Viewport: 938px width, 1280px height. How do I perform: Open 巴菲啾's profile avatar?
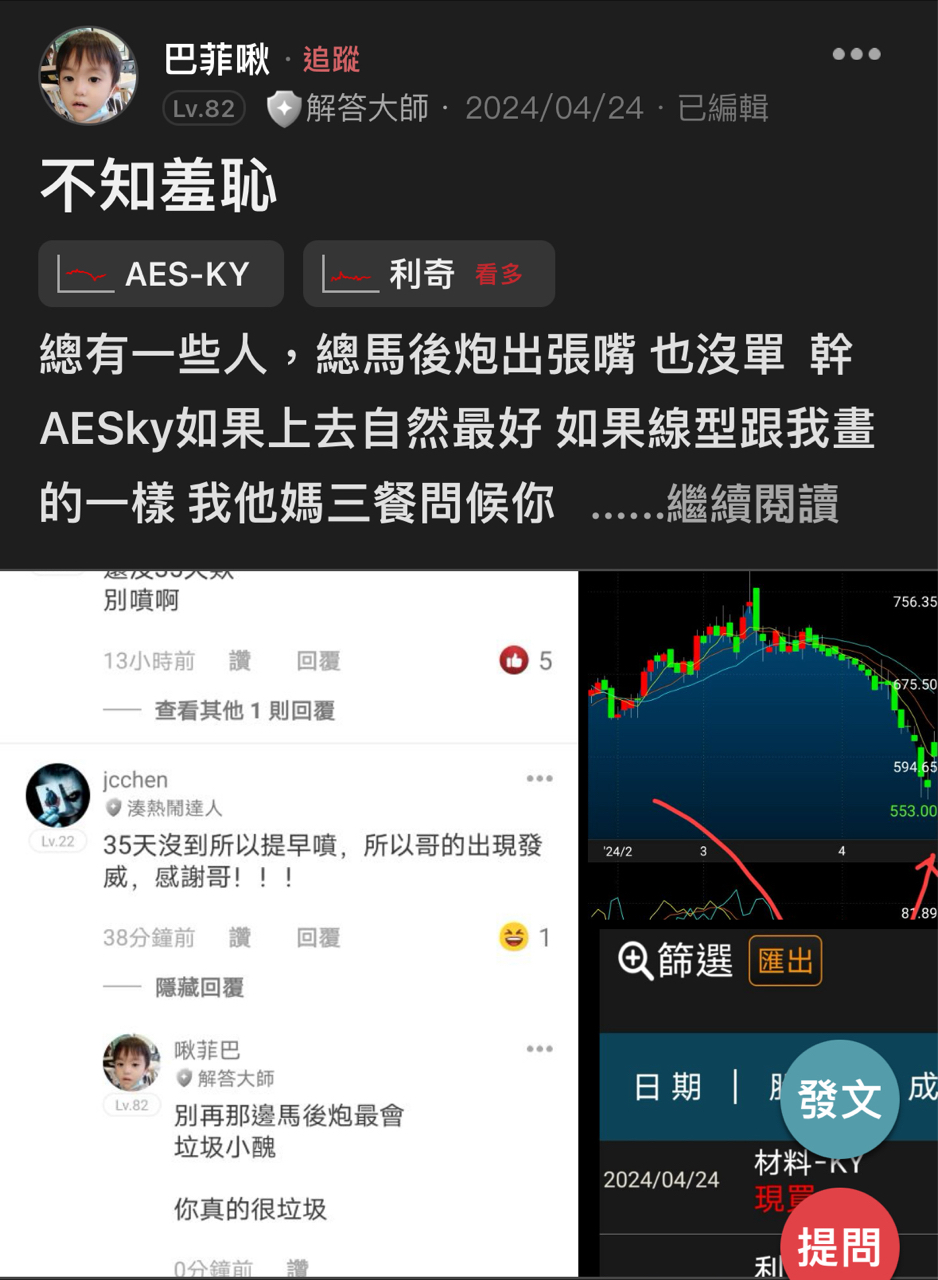pos(87,76)
